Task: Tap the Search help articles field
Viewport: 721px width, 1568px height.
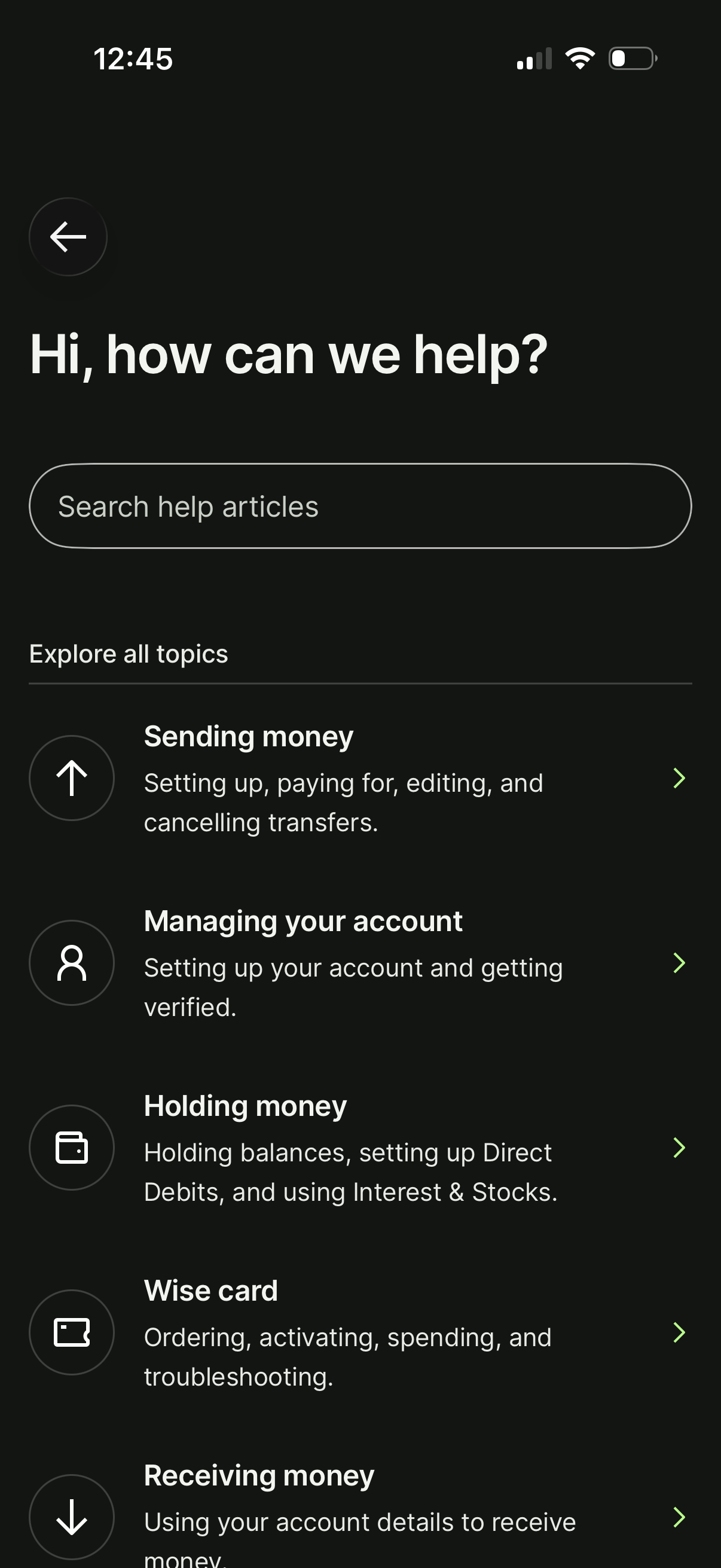Action: 360,507
